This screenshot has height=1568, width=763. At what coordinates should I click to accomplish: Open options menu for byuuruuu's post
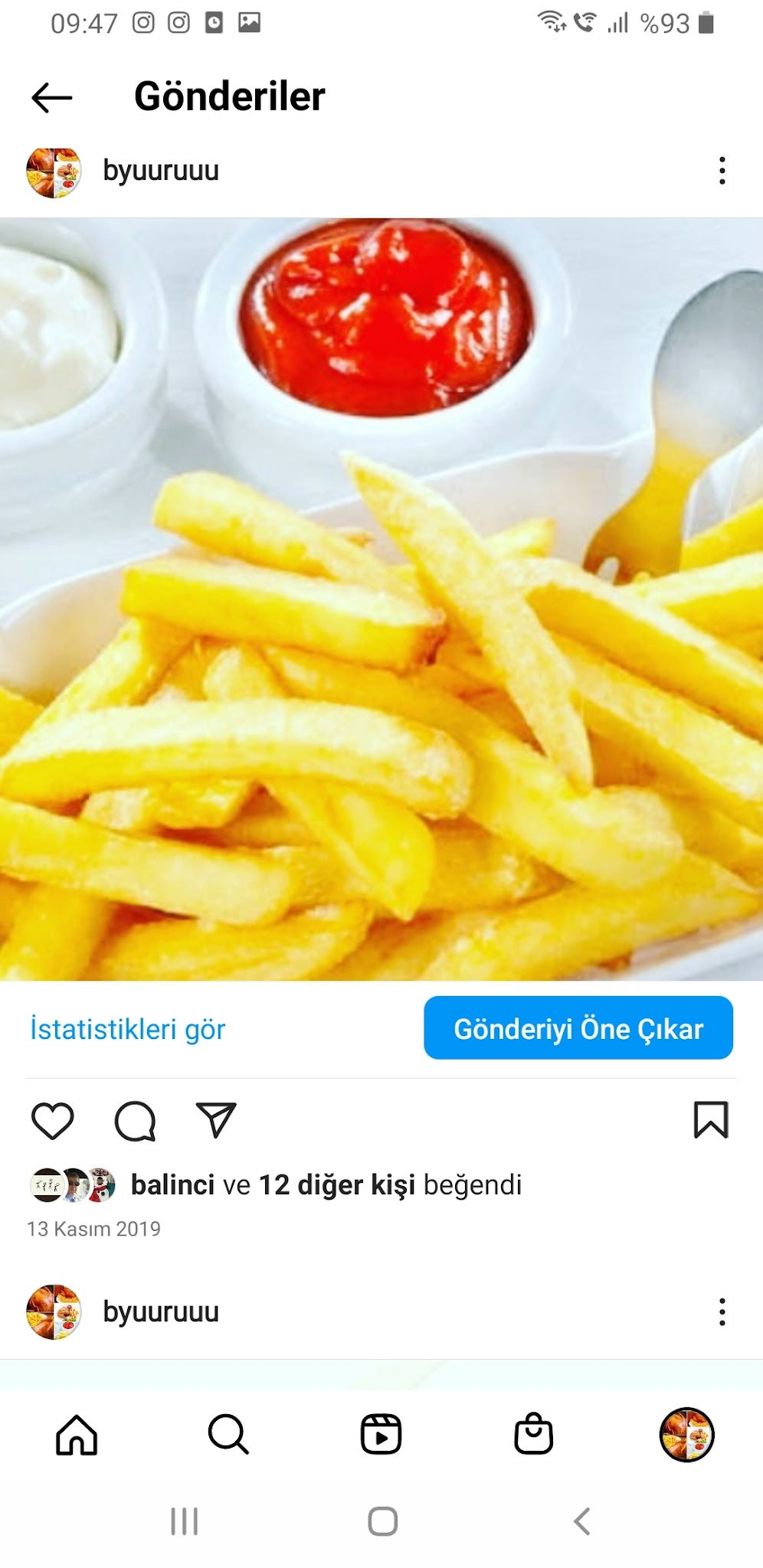click(x=721, y=171)
